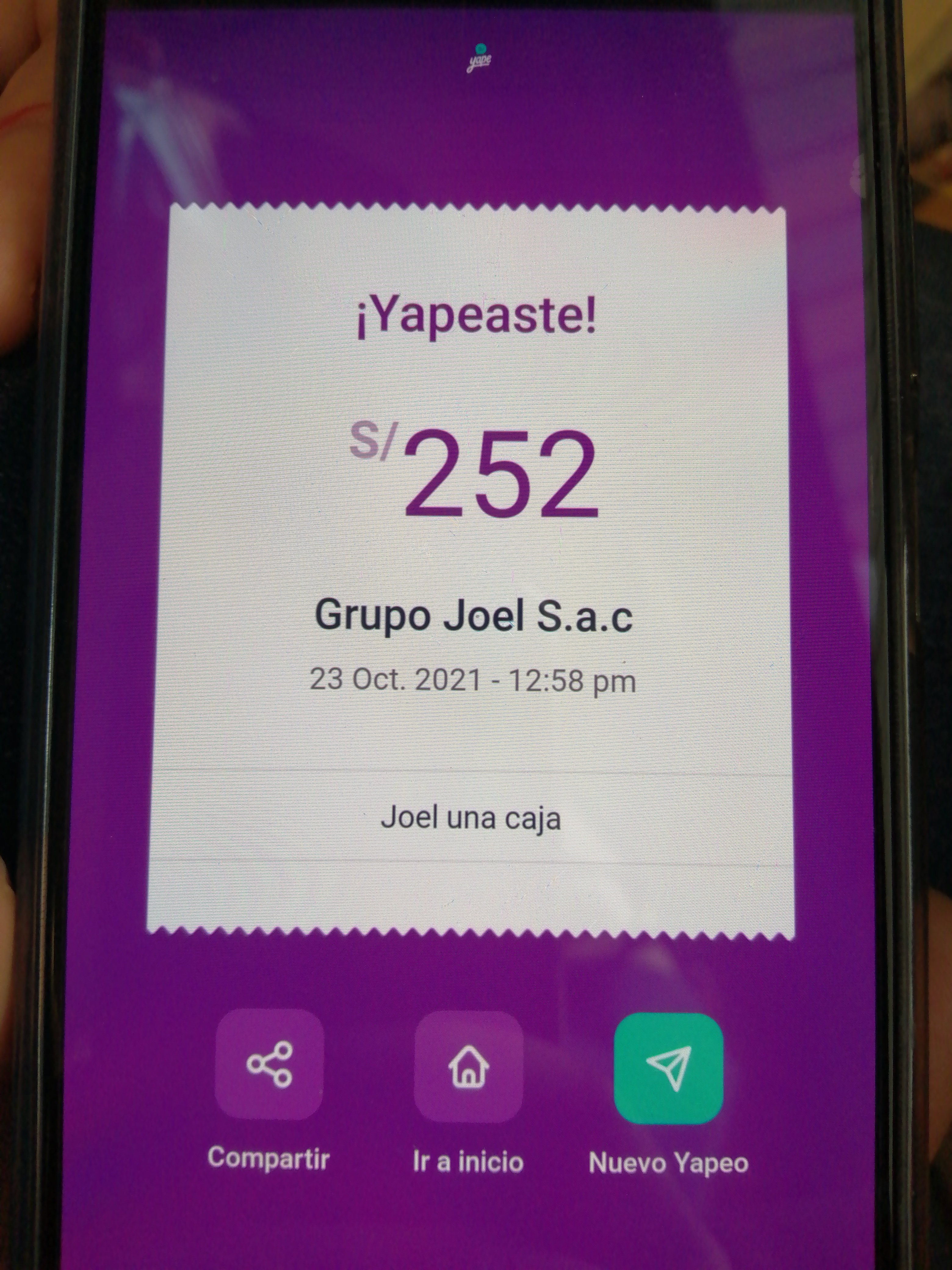Image resolution: width=952 pixels, height=1270 pixels.
Task: Go to home with Ir a inicio
Action: click(468, 1067)
